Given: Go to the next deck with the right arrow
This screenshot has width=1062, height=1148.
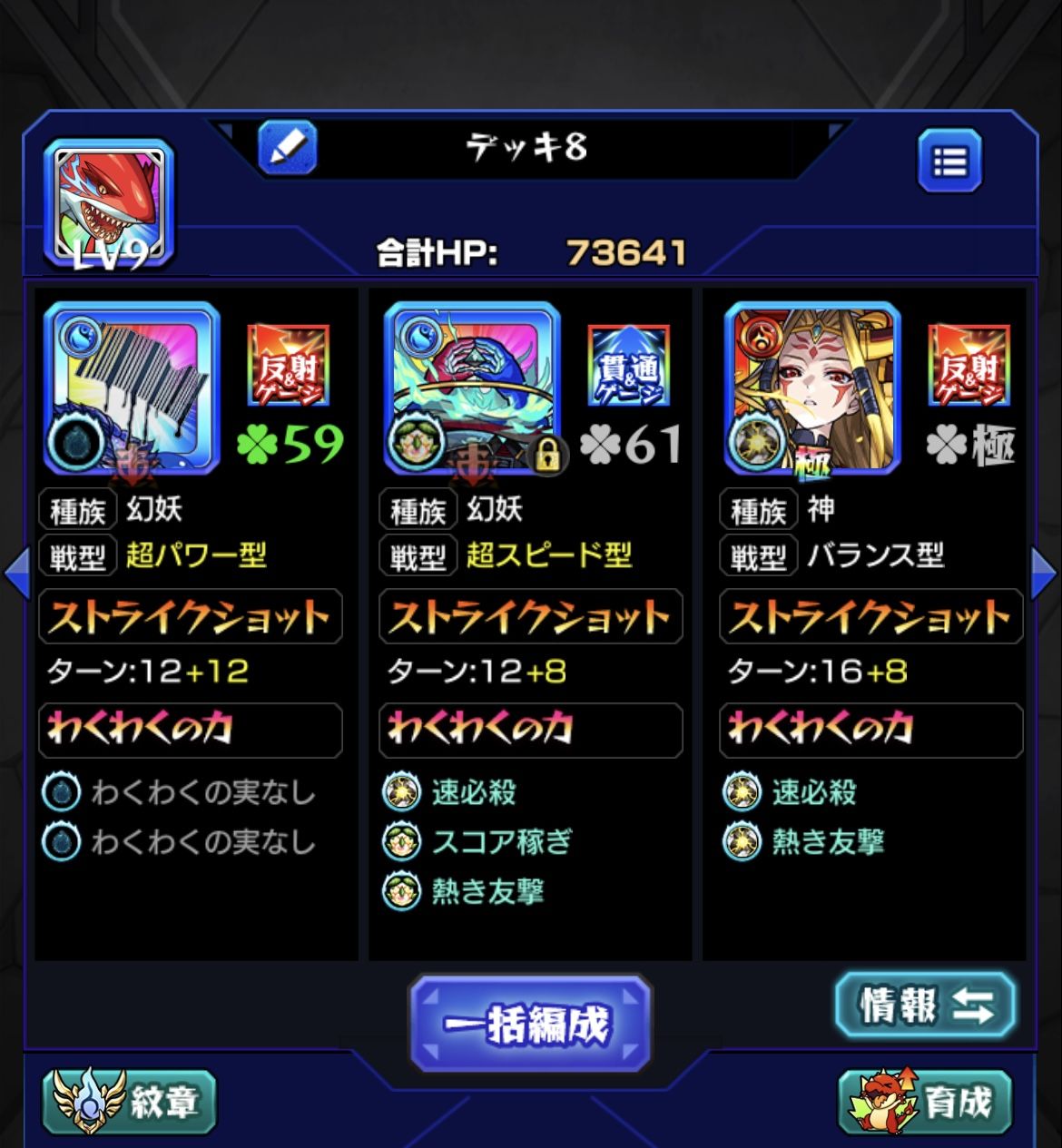Looking at the screenshot, I should click(x=1044, y=573).
